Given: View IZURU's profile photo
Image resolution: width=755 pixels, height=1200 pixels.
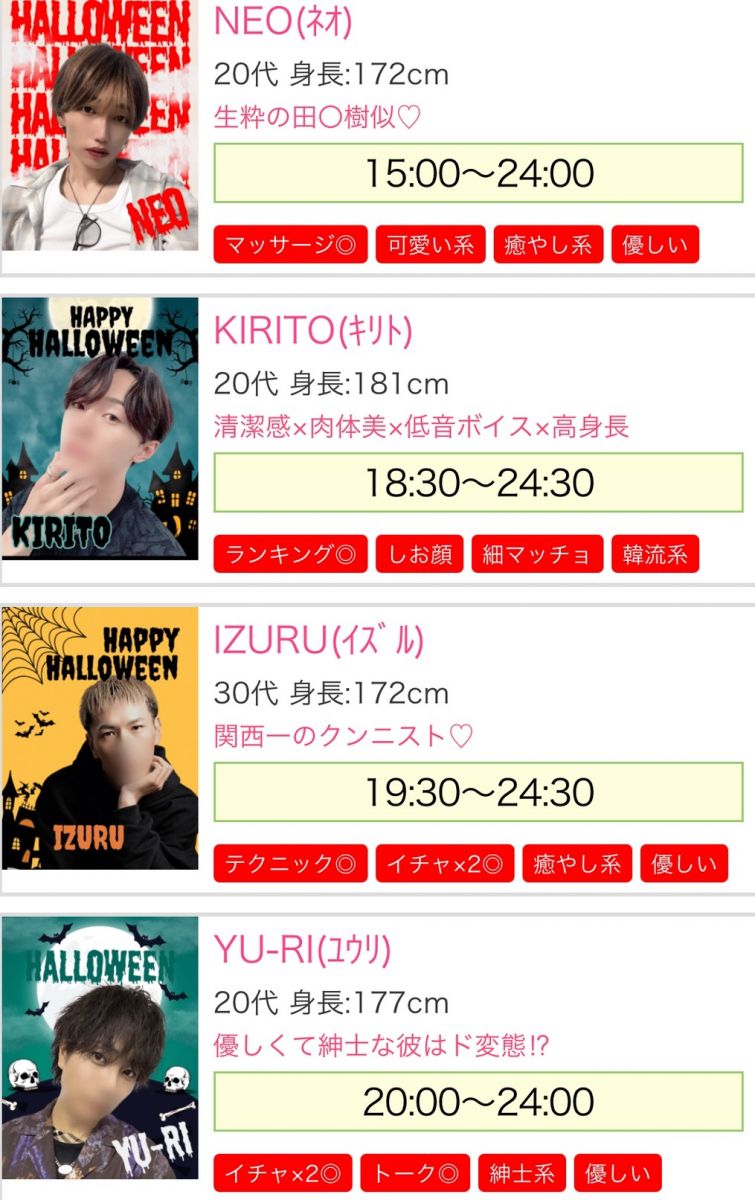Looking at the screenshot, I should click(x=99, y=738).
